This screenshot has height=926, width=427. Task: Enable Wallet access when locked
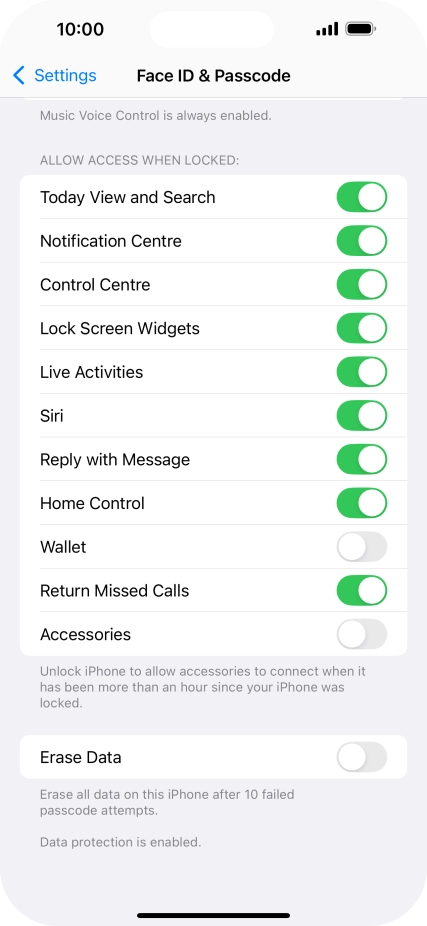click(x=361, y=547)
